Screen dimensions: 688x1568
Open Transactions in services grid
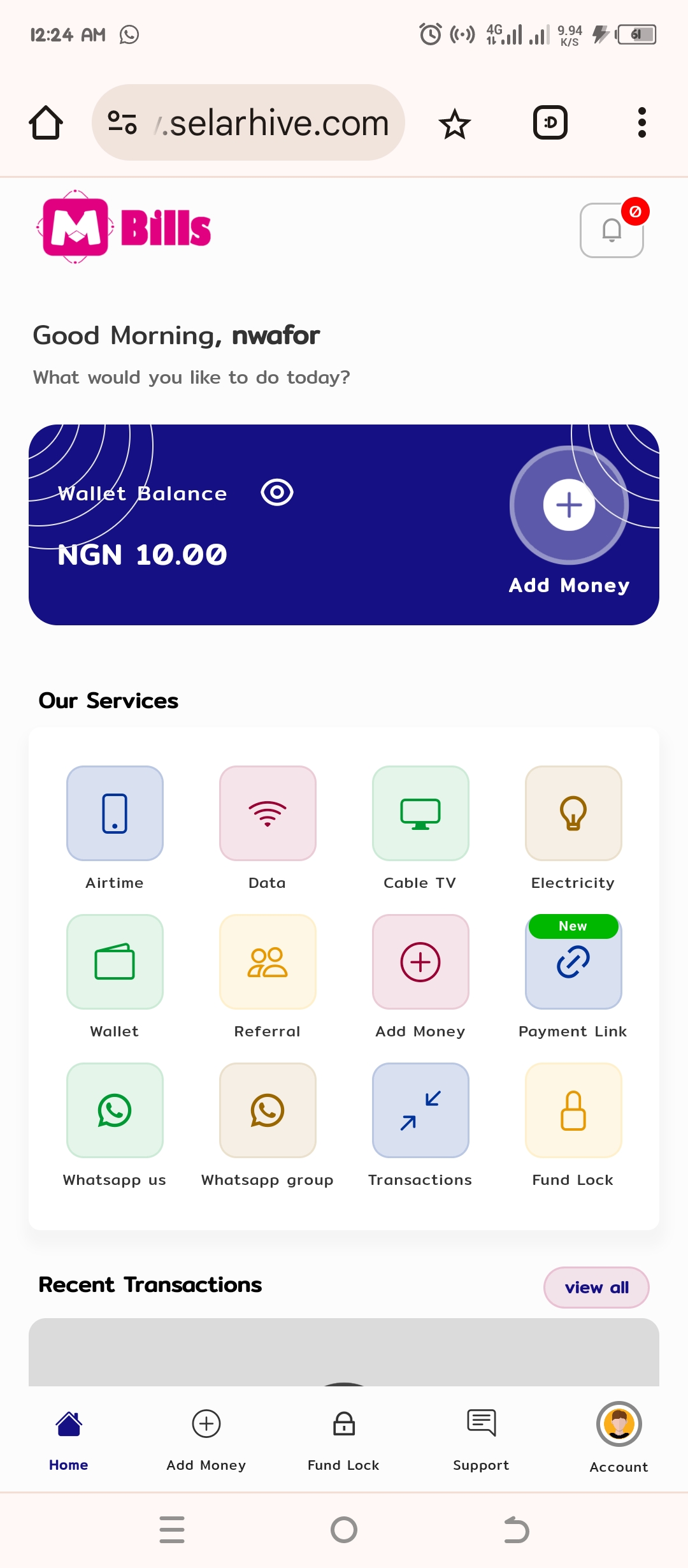coord(420,1110)
